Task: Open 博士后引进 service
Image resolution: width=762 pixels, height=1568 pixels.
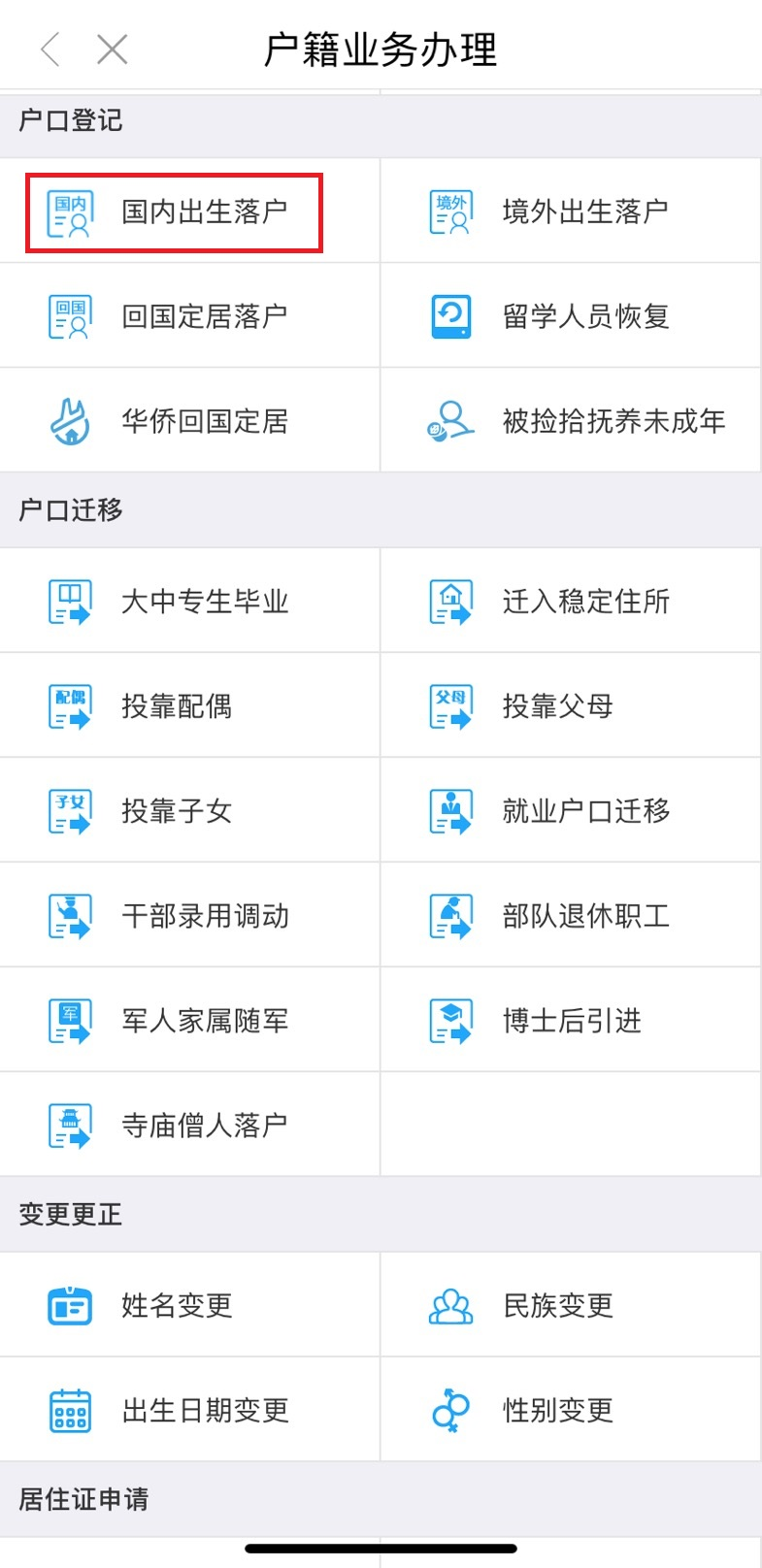Action: click(x=570, y=1021)
